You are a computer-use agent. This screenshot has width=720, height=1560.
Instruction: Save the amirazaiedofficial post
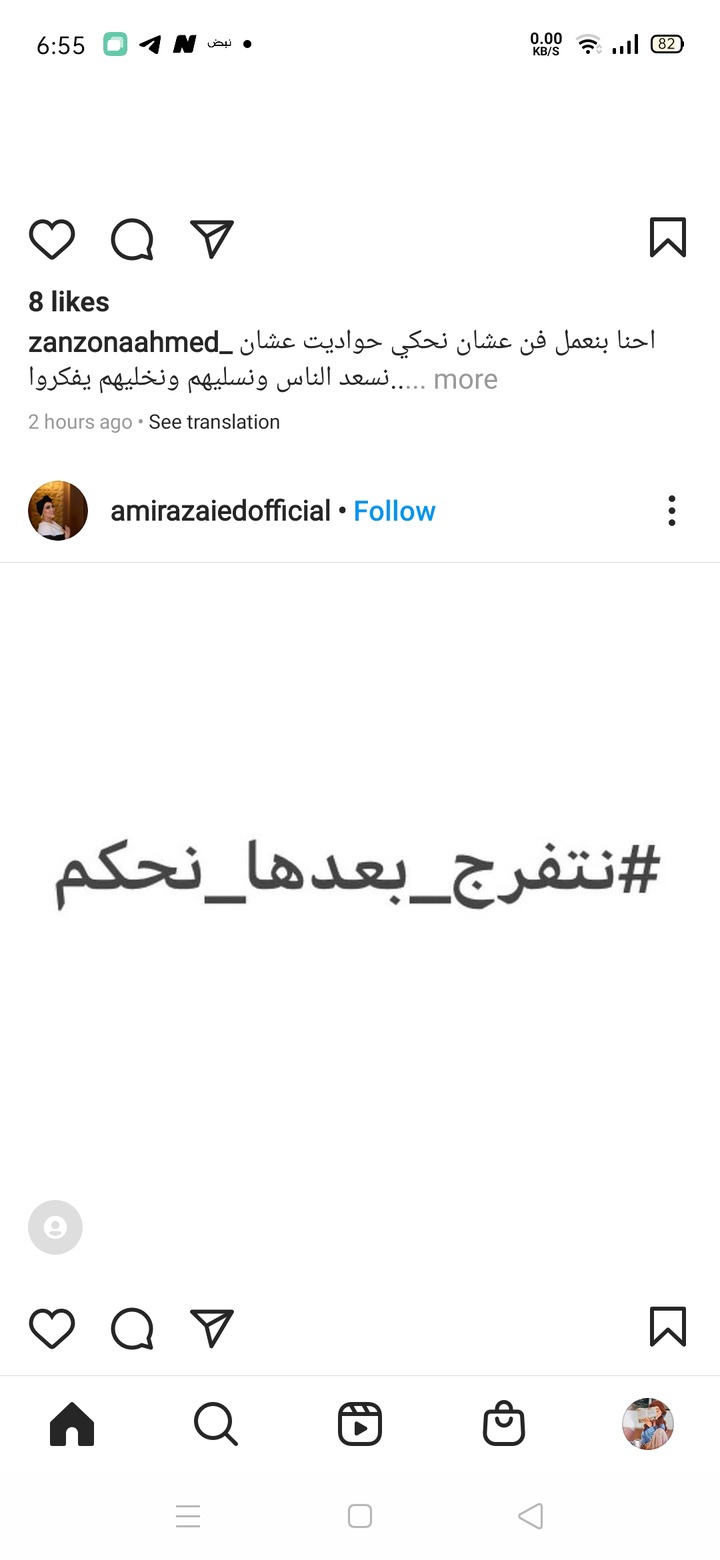[x=667, y=1327]
